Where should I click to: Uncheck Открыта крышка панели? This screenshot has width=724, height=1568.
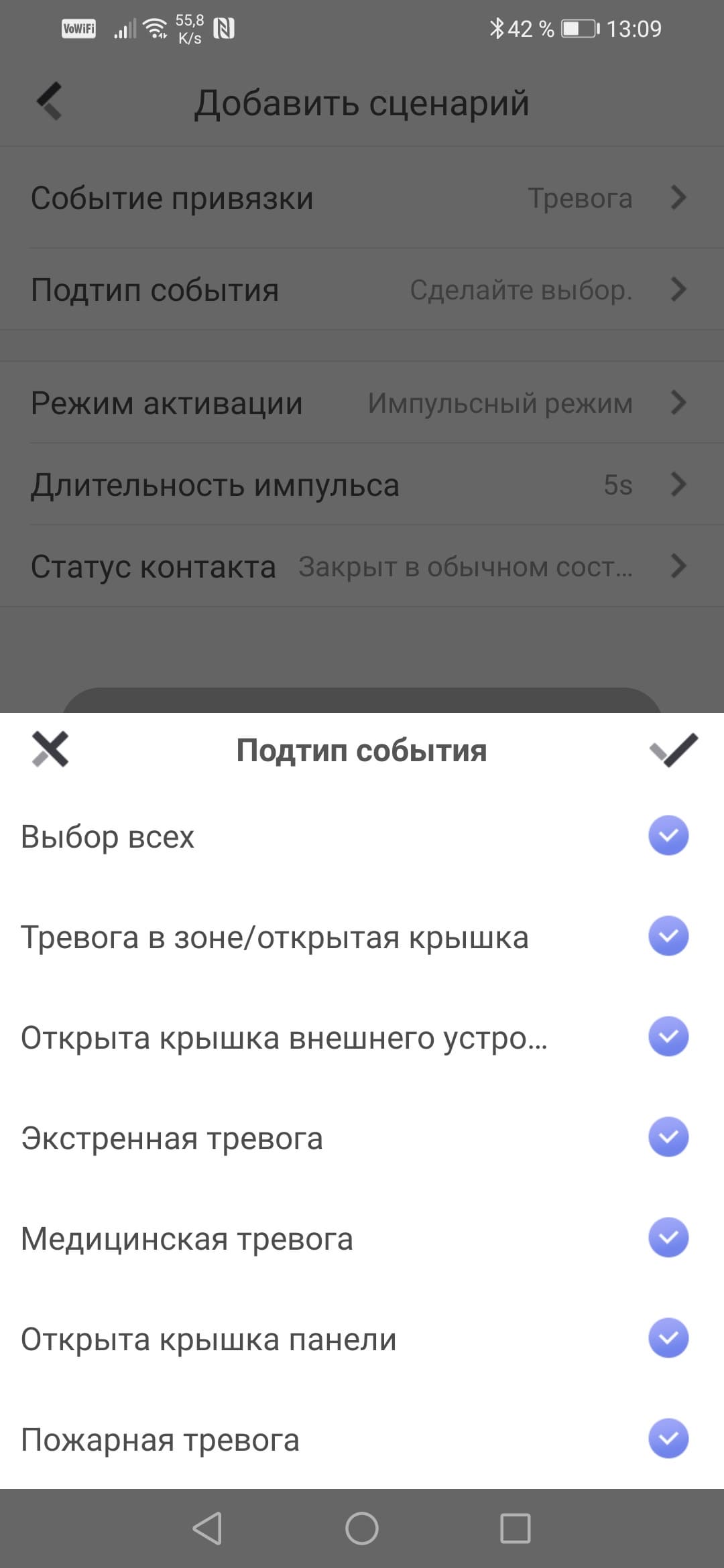pos(668,1338)
